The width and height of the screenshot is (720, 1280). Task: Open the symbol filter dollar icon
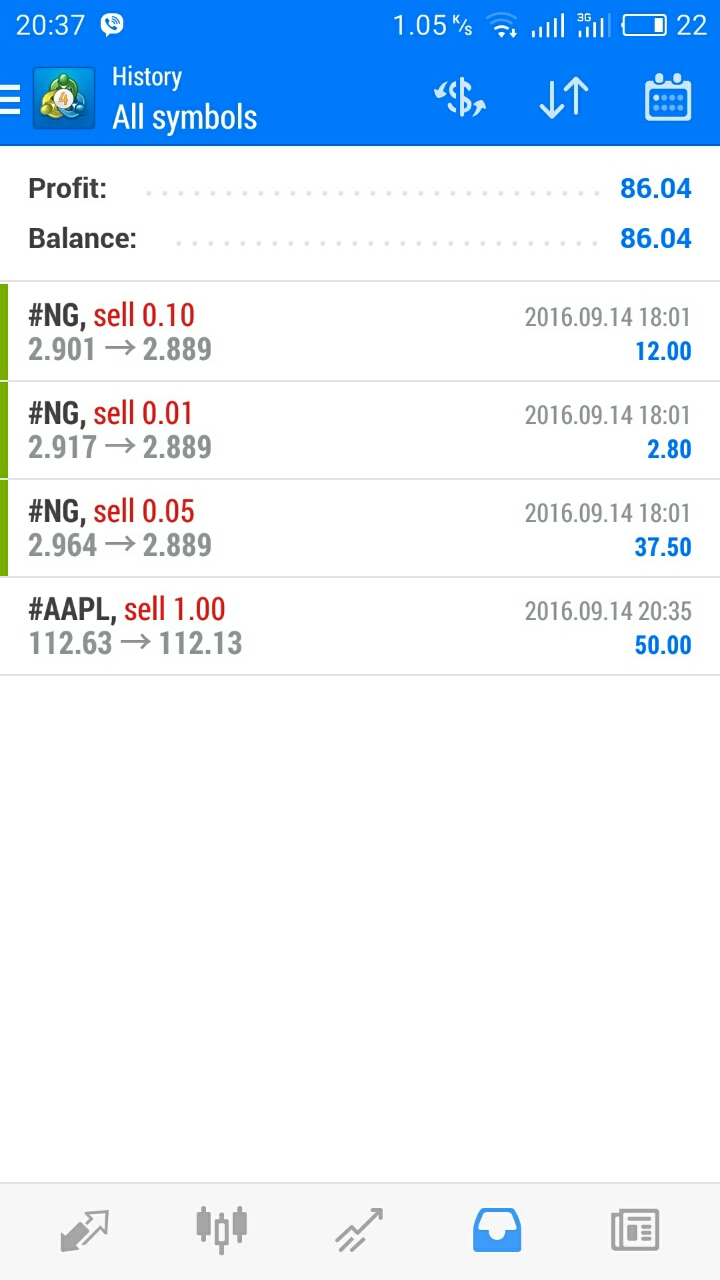(x=459, y=98)
